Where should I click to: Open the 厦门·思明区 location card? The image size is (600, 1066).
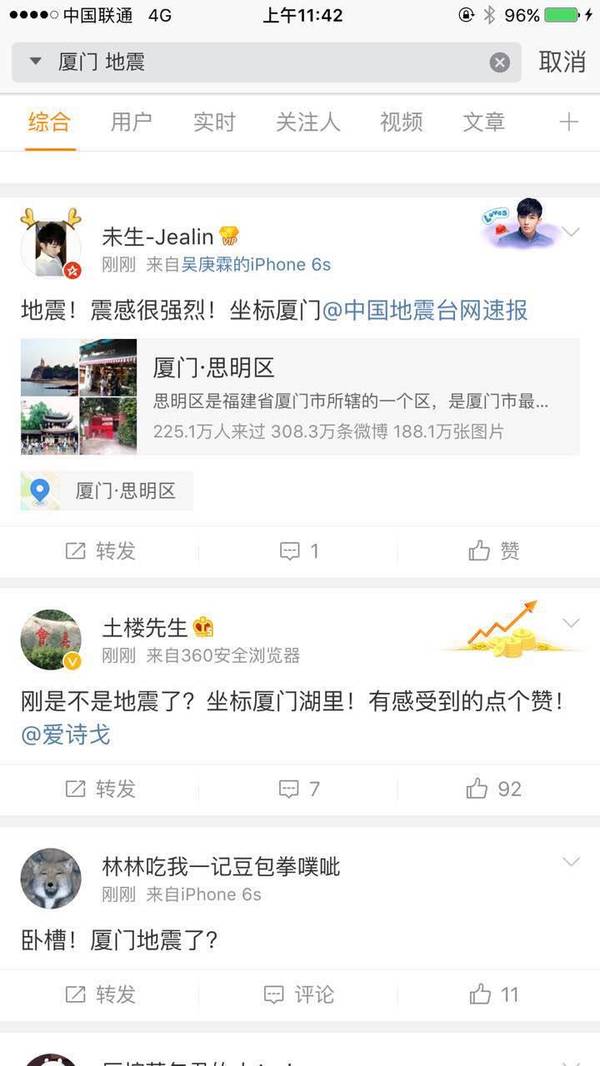tap(300, 397)
